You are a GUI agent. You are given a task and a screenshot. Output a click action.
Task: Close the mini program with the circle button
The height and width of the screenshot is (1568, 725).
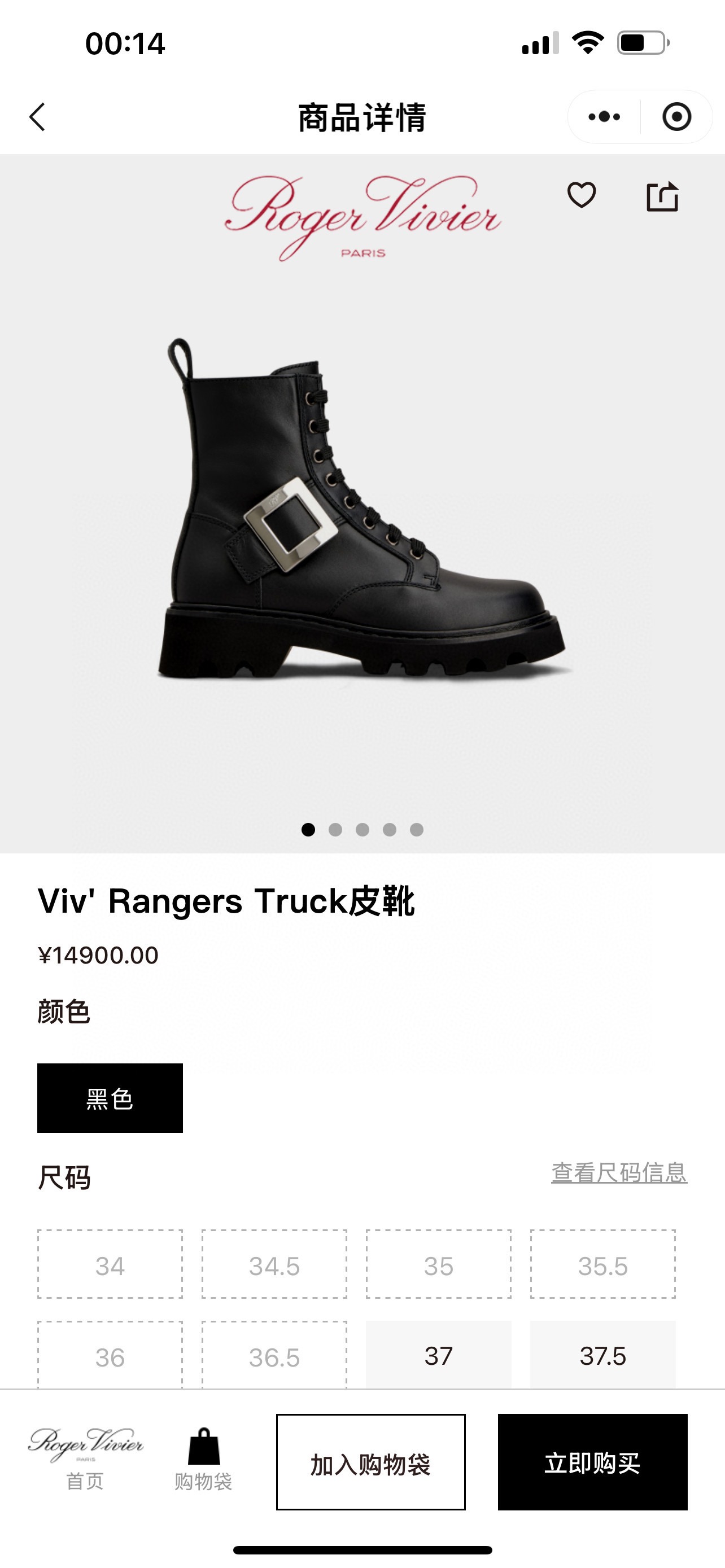(676, 117)
